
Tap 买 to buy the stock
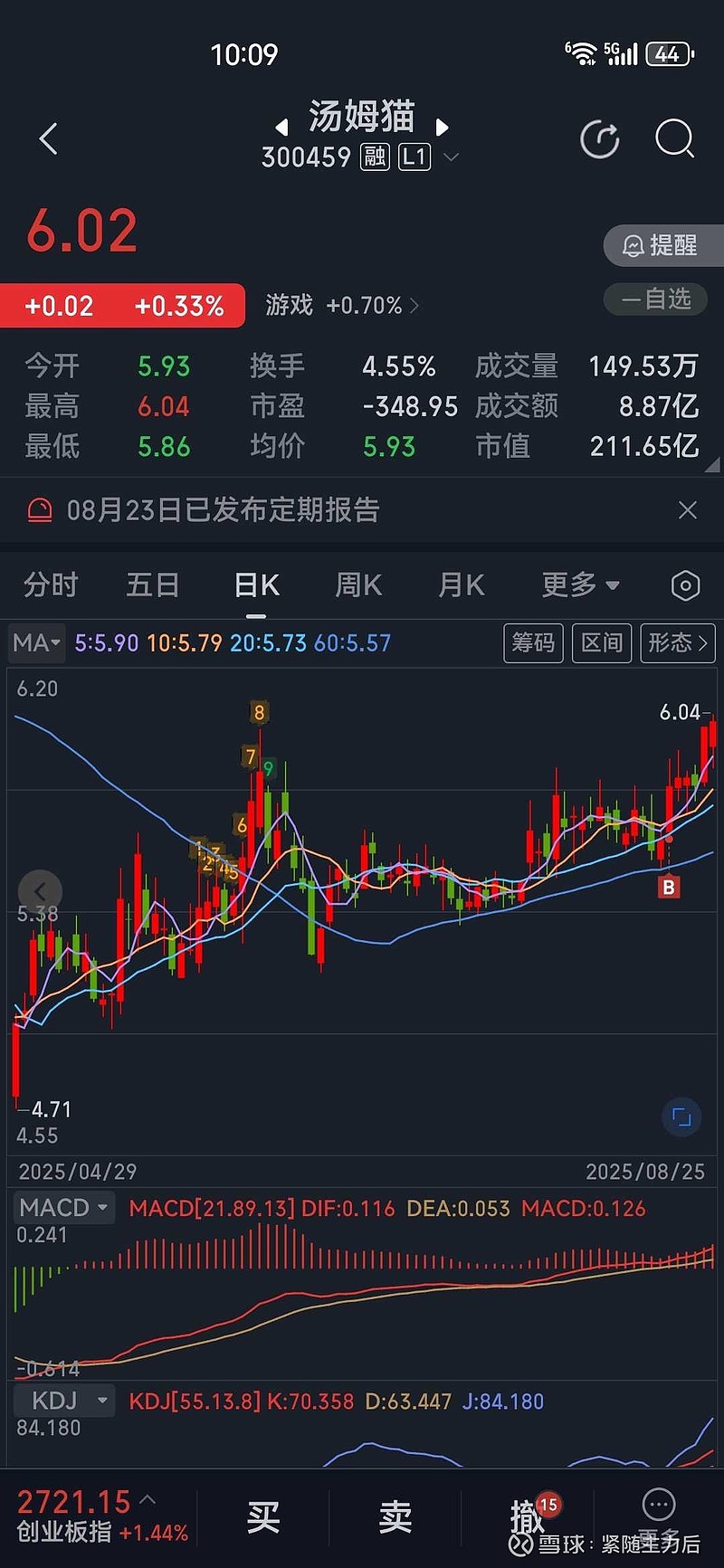click(x=263, y=1517)
